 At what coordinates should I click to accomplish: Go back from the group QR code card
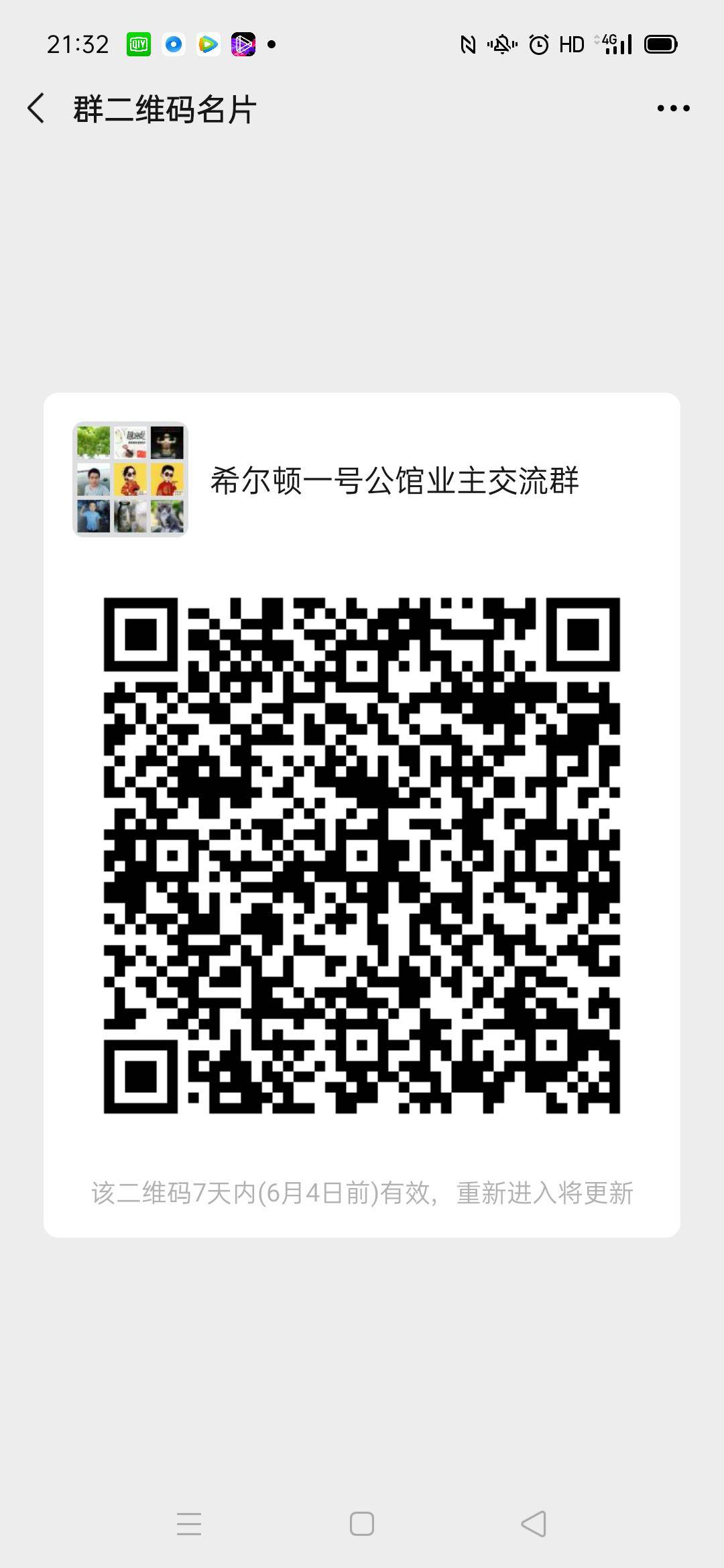pyautogui.click(x=36, y=109)
